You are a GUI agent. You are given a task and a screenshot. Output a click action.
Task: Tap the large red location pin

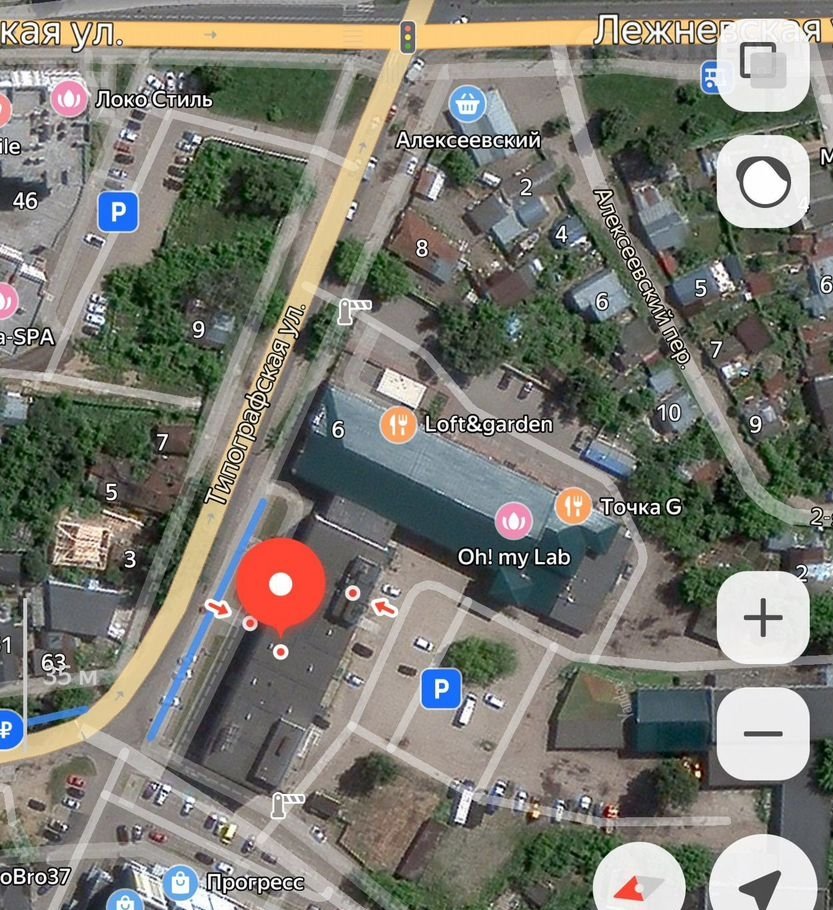coord(281,584)
